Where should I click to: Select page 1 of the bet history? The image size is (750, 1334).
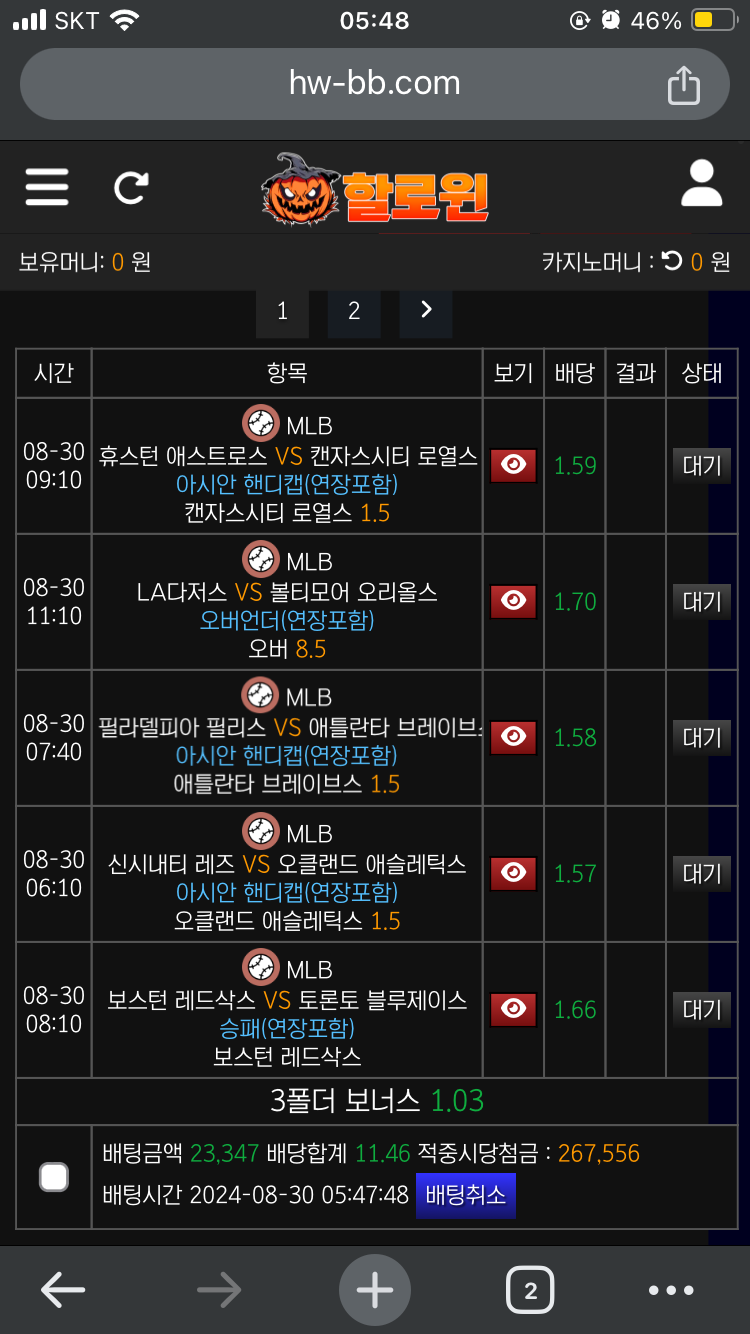pyautogui.click(x=282, y=311)
